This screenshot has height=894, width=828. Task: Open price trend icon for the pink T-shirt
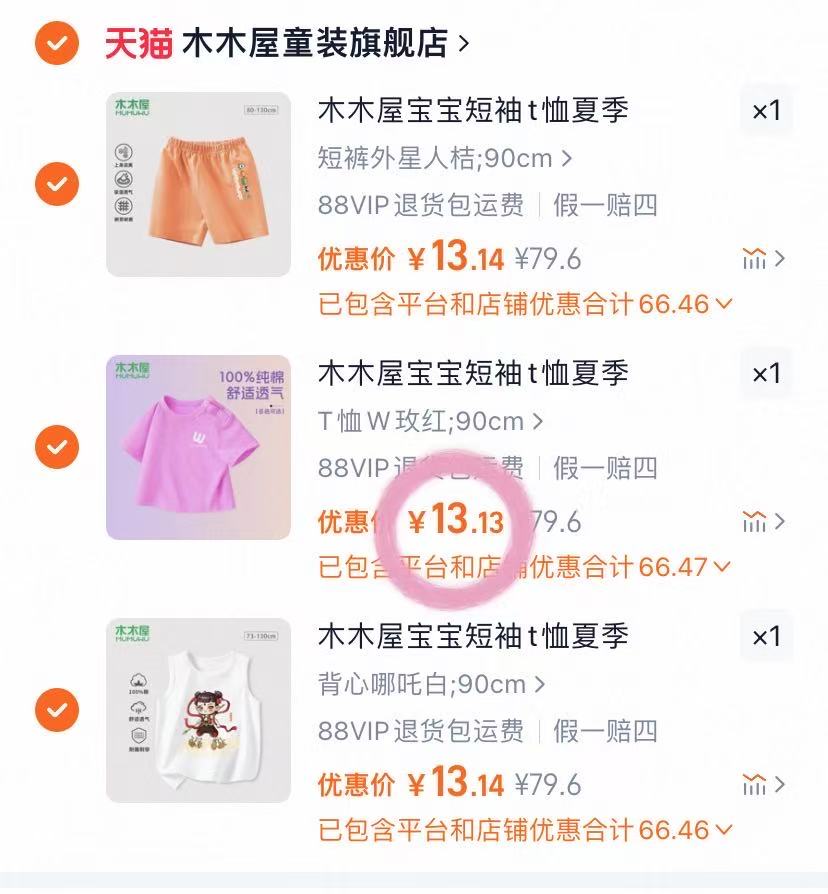(764, 522)
